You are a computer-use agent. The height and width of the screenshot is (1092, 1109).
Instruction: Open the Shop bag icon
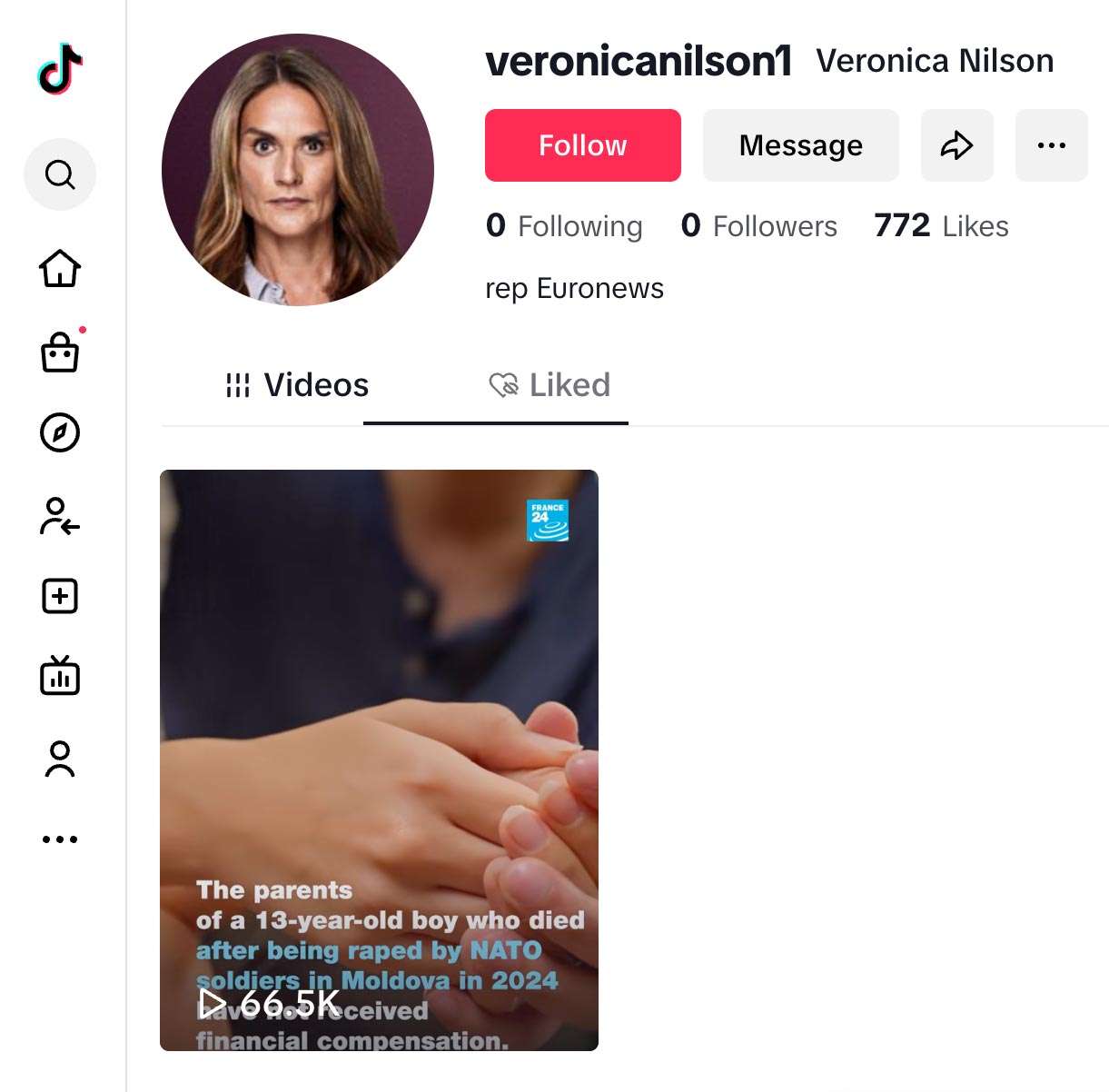pyautogui.click(x=60, y=352)
